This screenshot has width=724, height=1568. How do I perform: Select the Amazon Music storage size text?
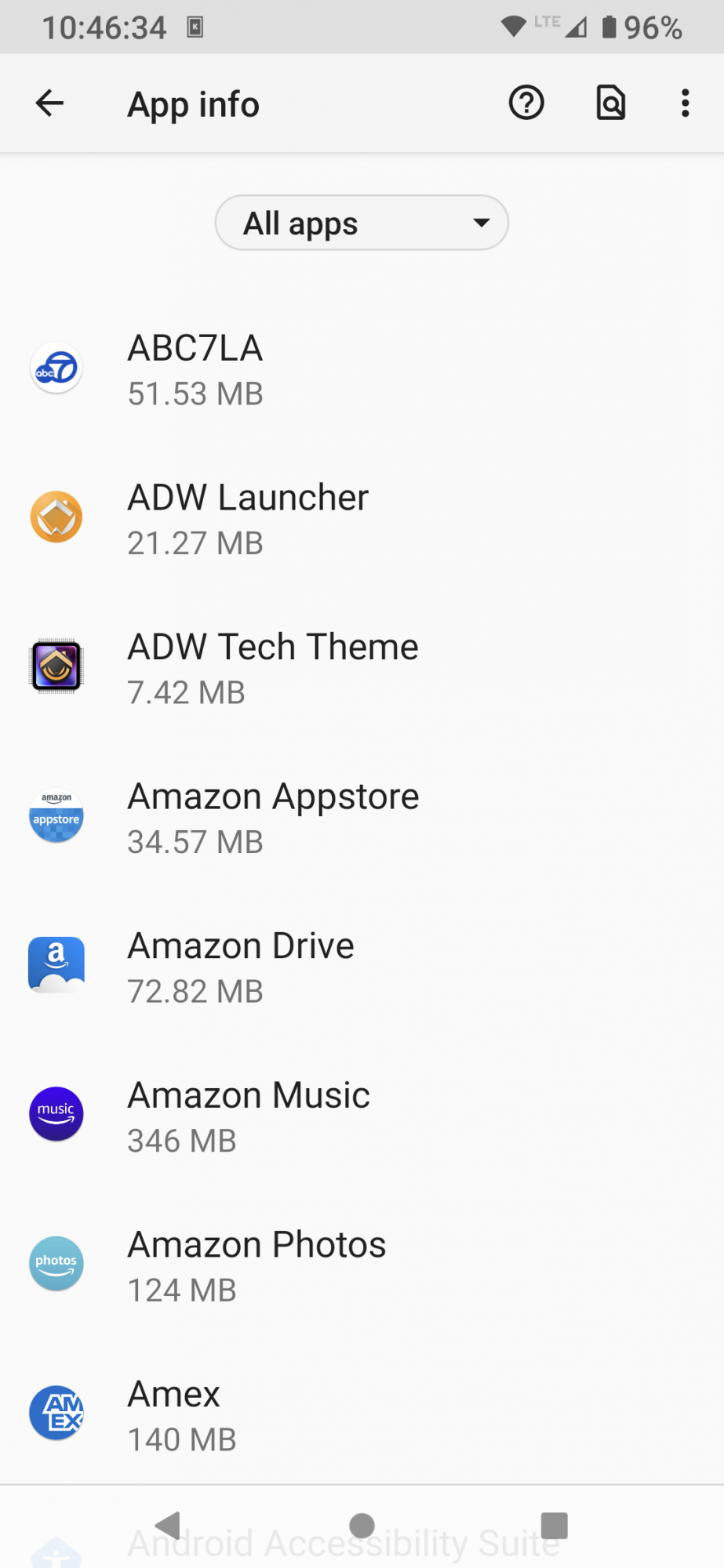[181, 1141]
